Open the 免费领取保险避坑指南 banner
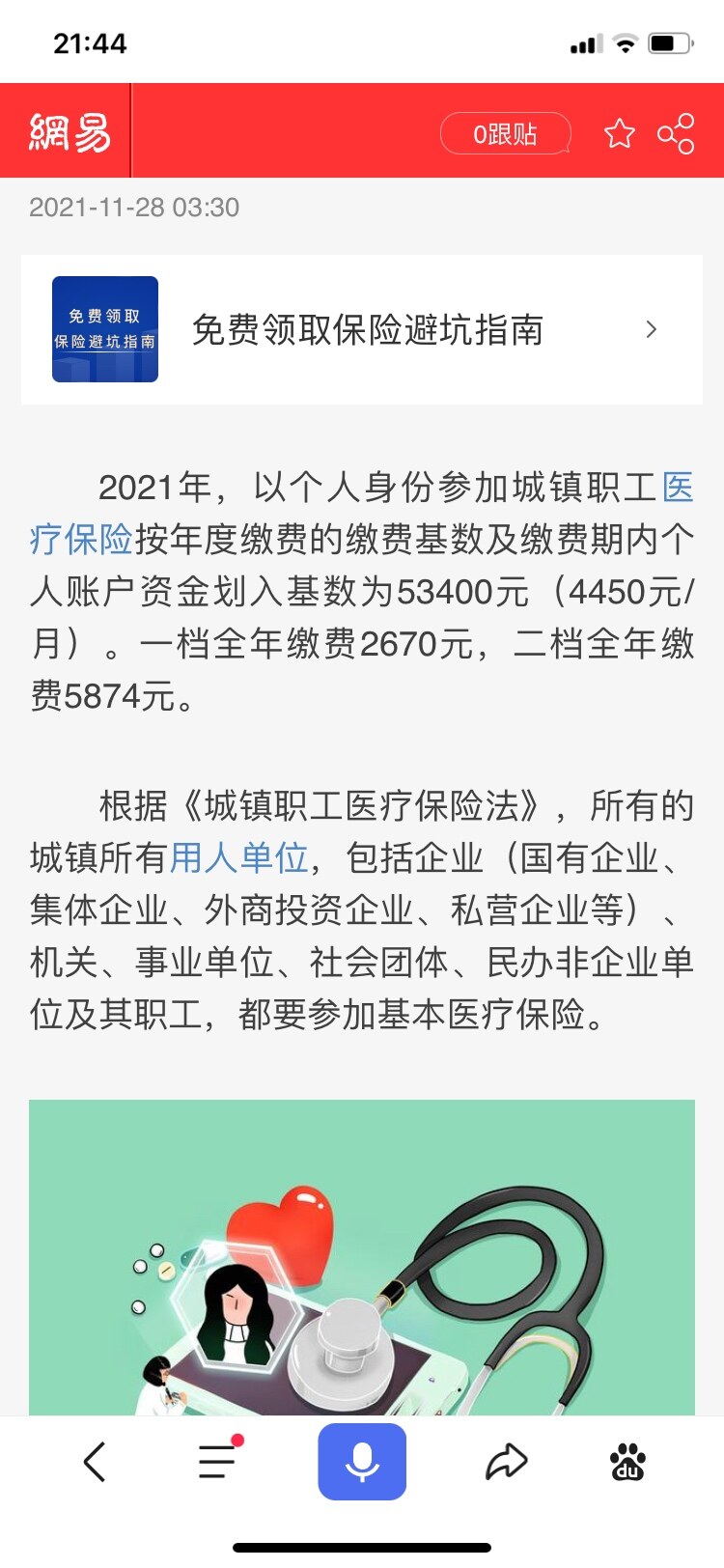Screen dimensions: 724x1568 (362, 330)
